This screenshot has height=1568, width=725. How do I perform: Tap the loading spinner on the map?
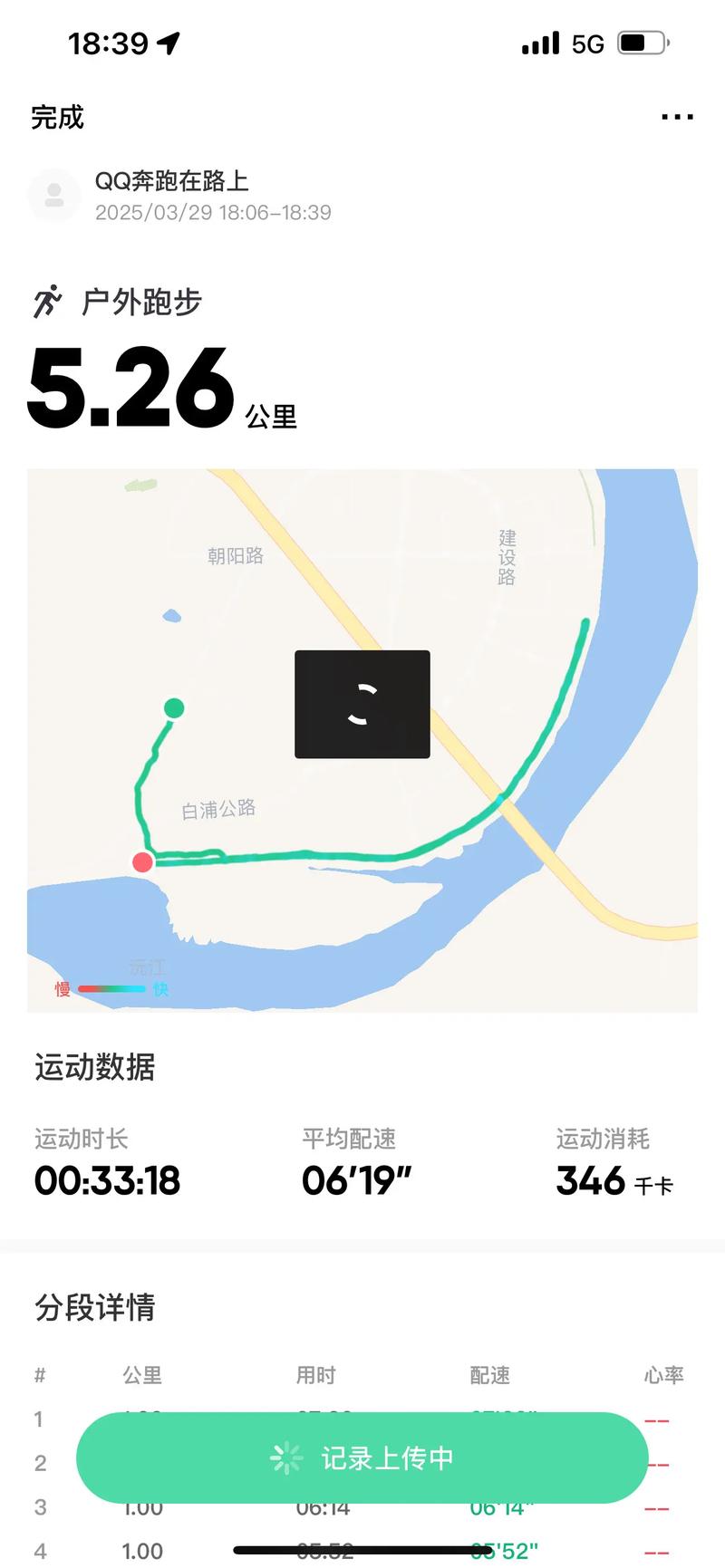click(362, 704)
